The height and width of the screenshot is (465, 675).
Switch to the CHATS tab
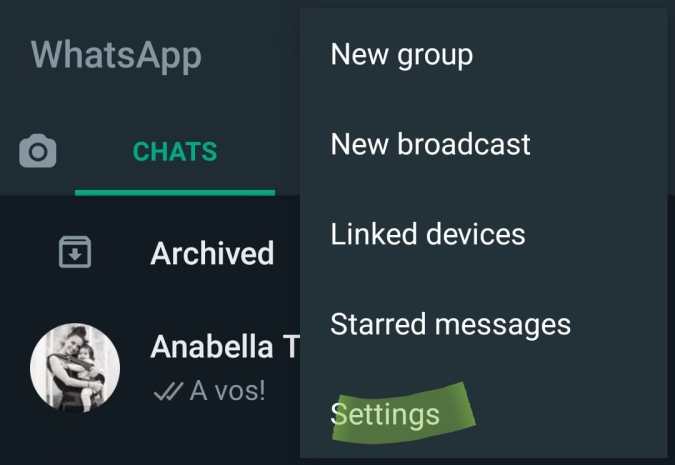pyautogui.click(x=175, y=152)
